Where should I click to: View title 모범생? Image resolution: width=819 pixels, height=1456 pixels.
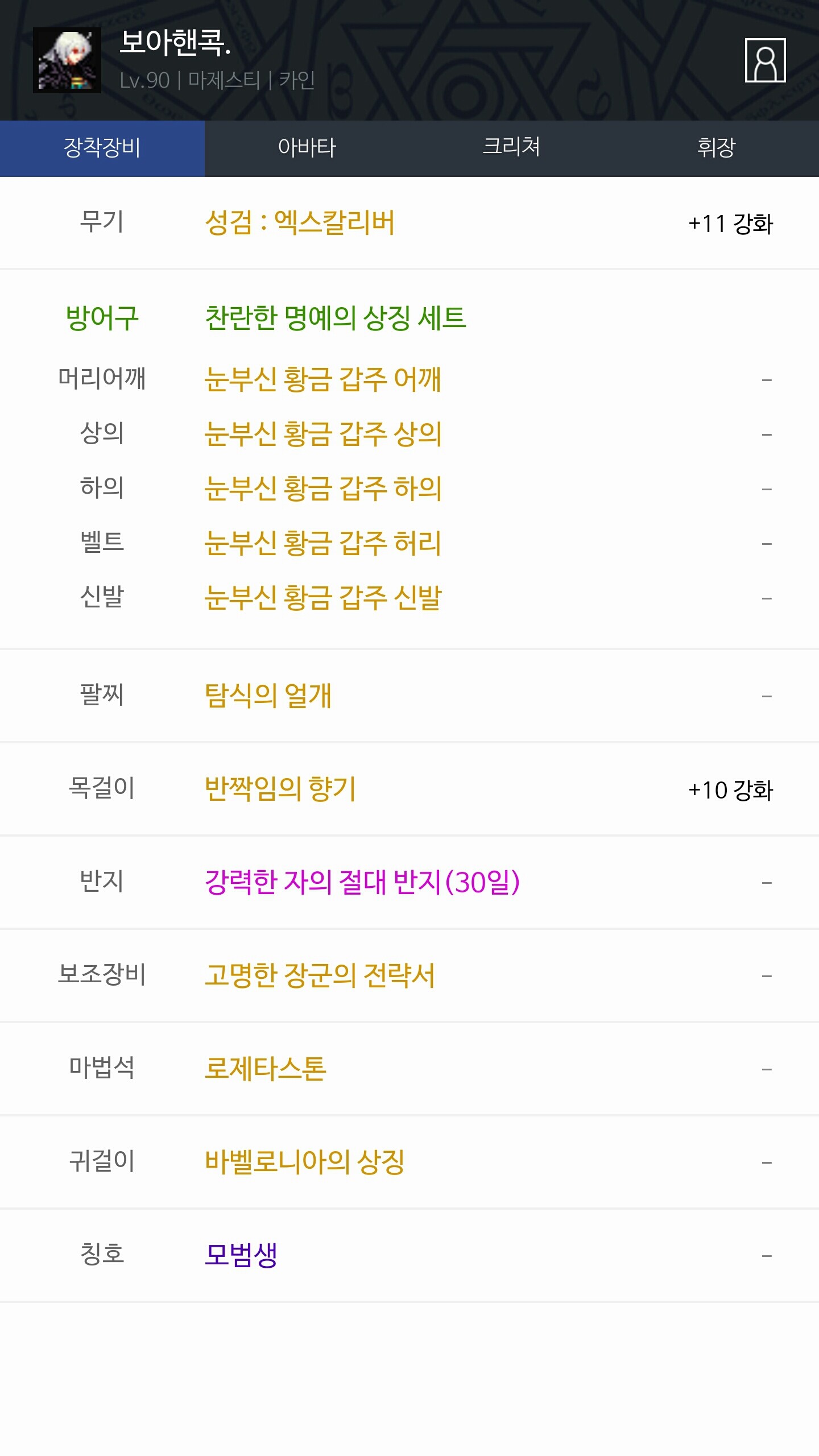[241, 1255]
